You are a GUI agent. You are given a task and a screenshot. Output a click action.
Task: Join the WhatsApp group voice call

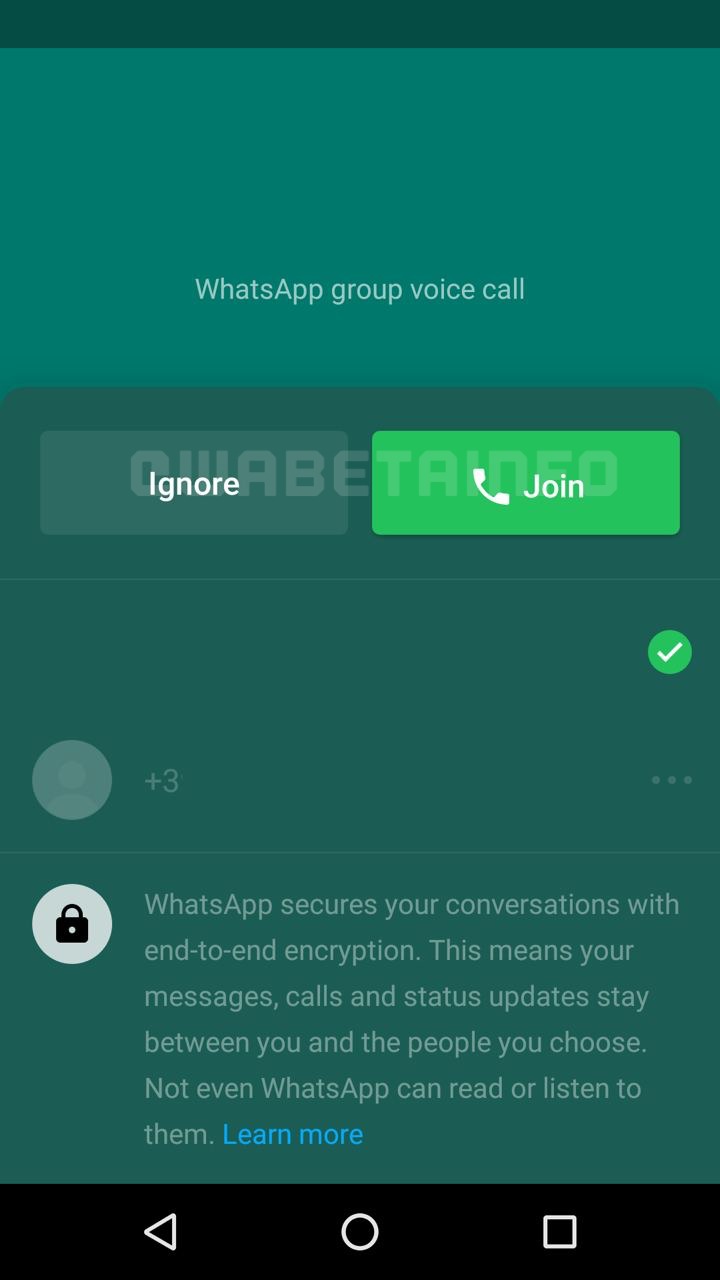point(526,483)
